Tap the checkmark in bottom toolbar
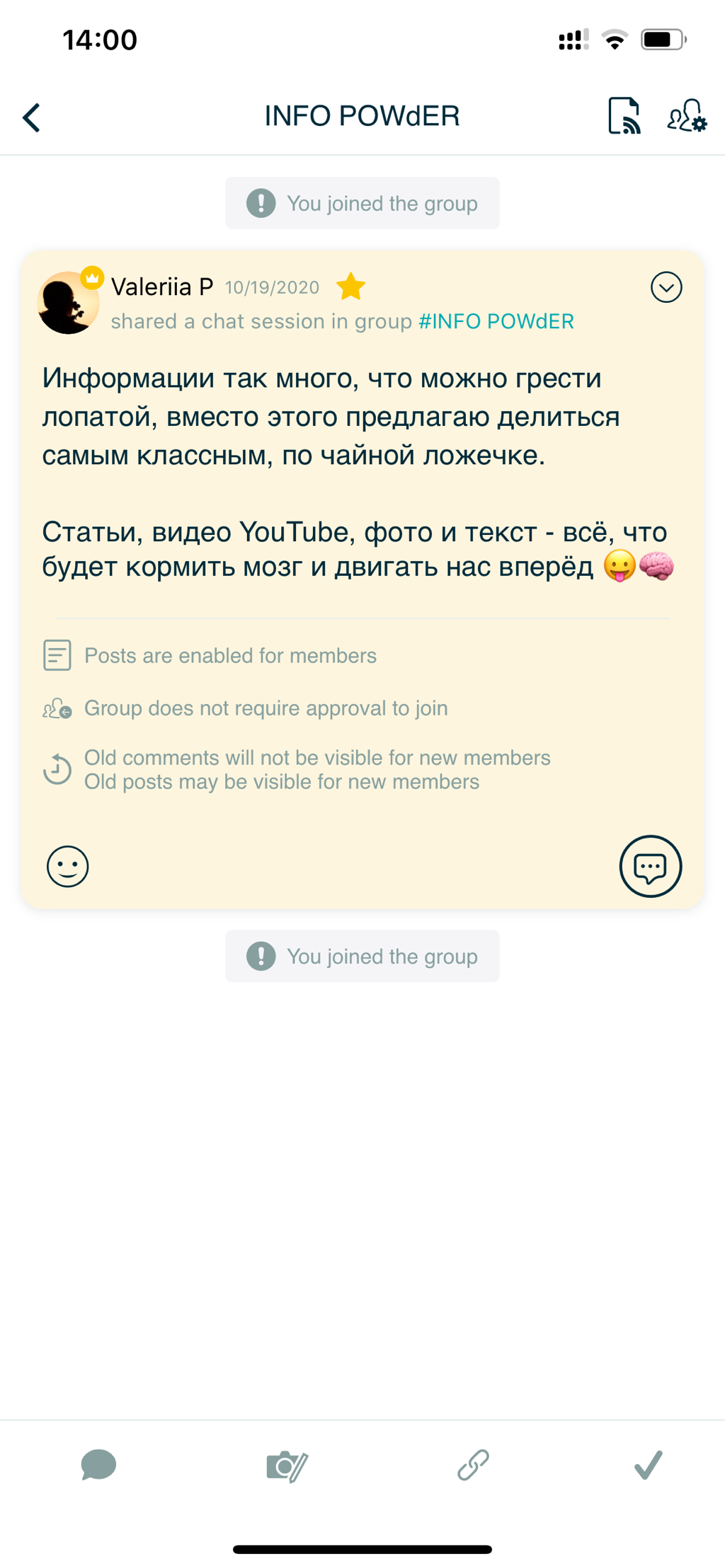Image resolution: width=725 pixels, height=1568 pixels. click(x=648, y=1465)
